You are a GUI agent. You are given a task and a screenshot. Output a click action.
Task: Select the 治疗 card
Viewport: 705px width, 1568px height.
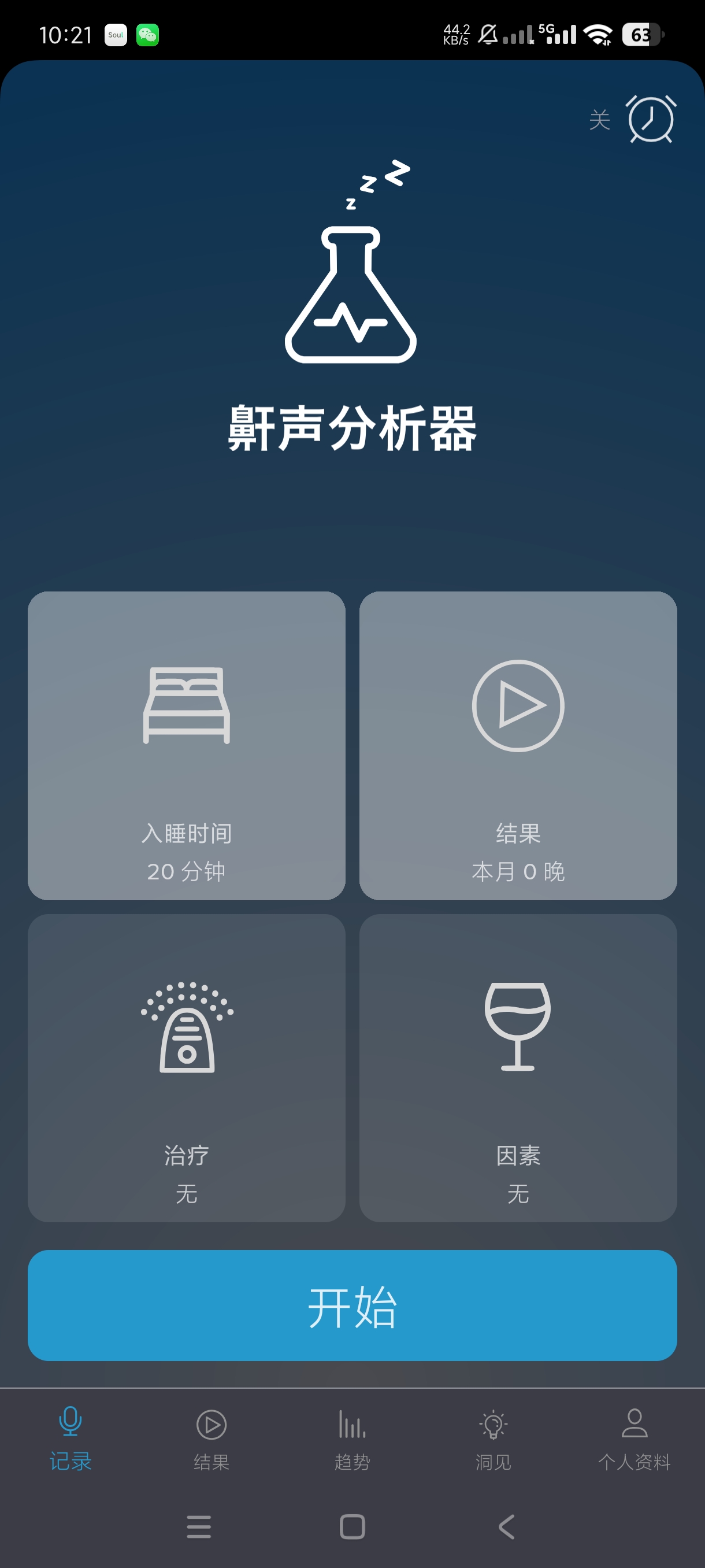coord(186,1067)
